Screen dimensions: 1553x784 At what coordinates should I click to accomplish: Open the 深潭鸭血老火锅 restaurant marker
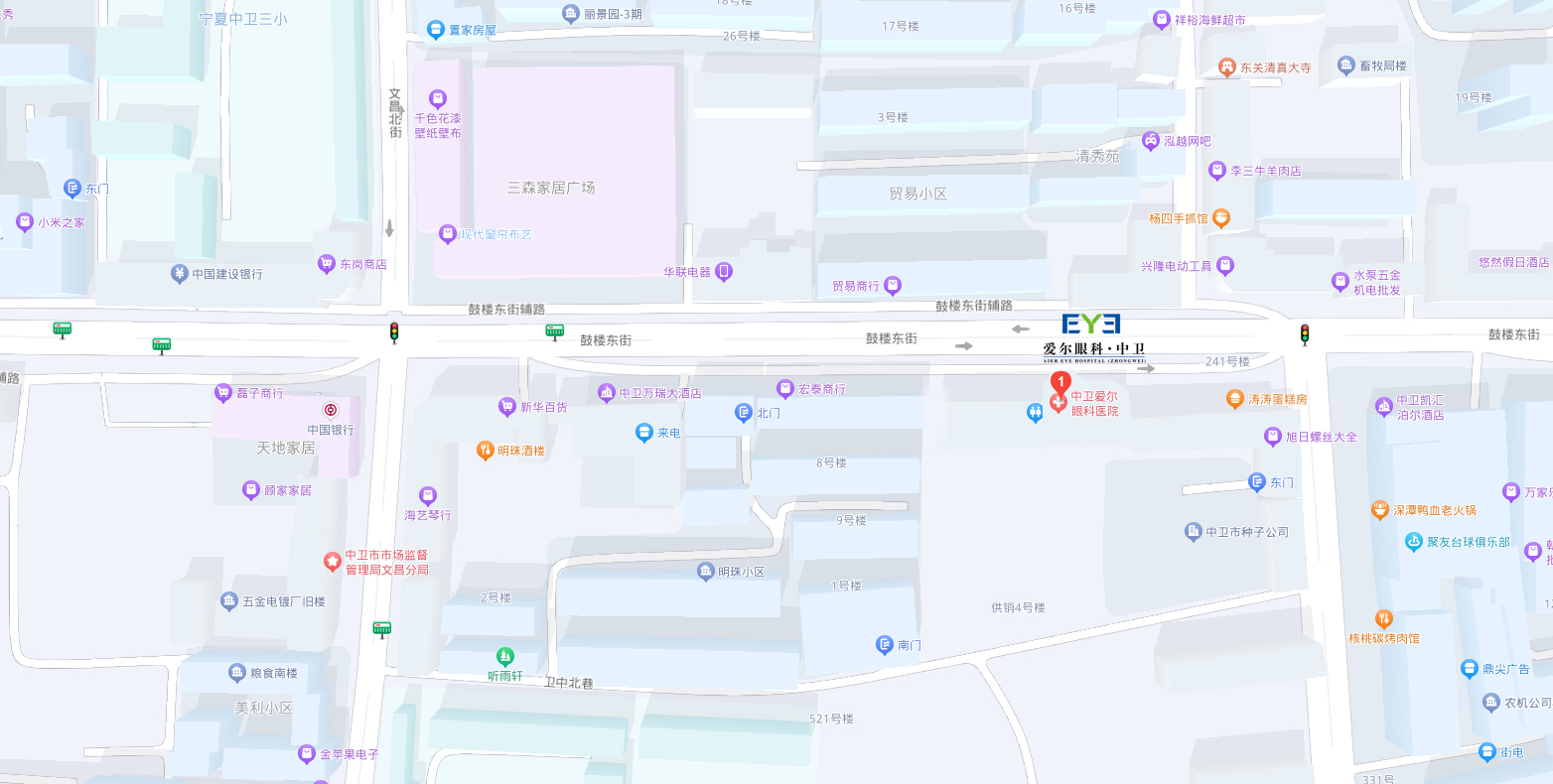pyautogui.click(x=1380, y=510)
